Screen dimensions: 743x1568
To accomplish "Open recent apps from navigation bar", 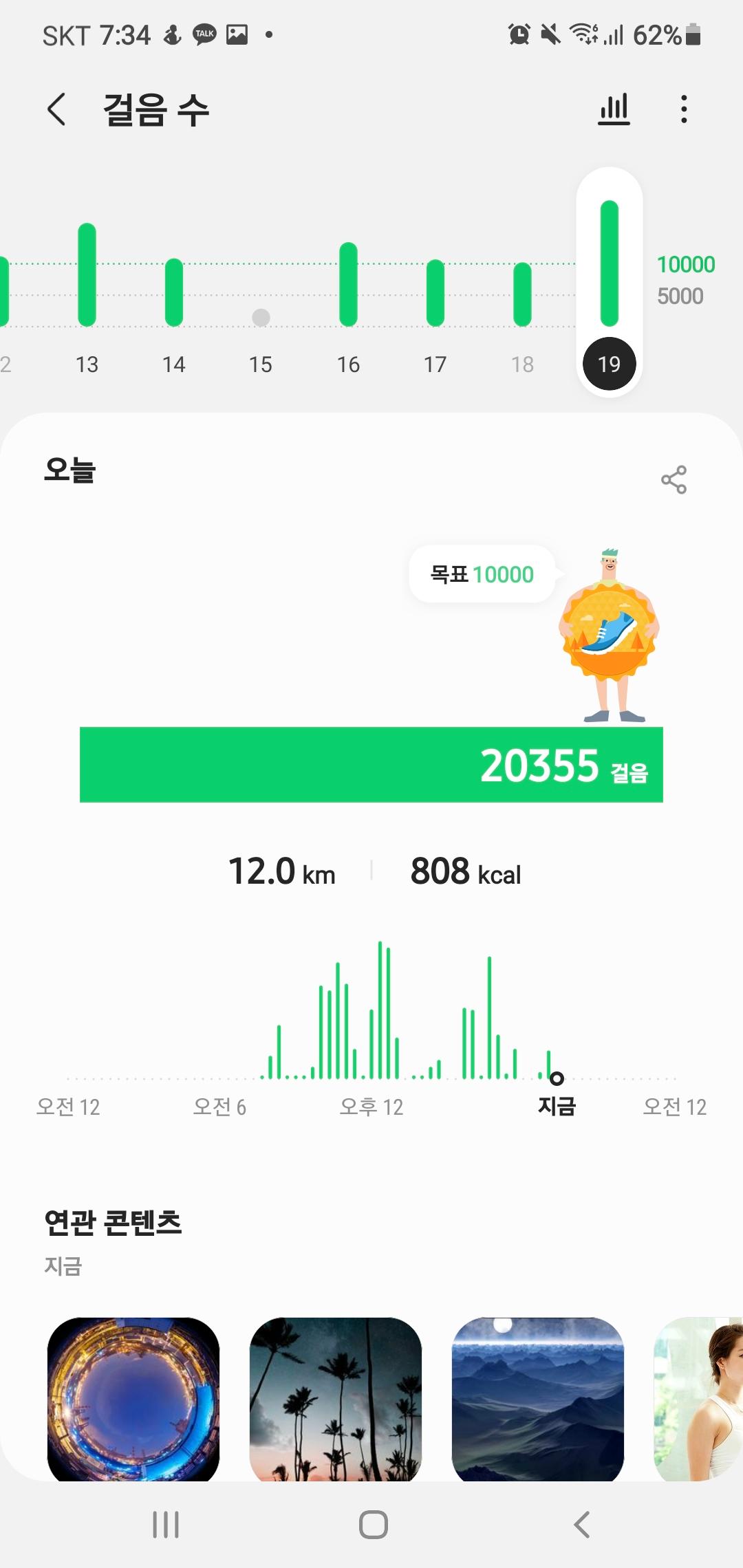I will click(166, 1524).
